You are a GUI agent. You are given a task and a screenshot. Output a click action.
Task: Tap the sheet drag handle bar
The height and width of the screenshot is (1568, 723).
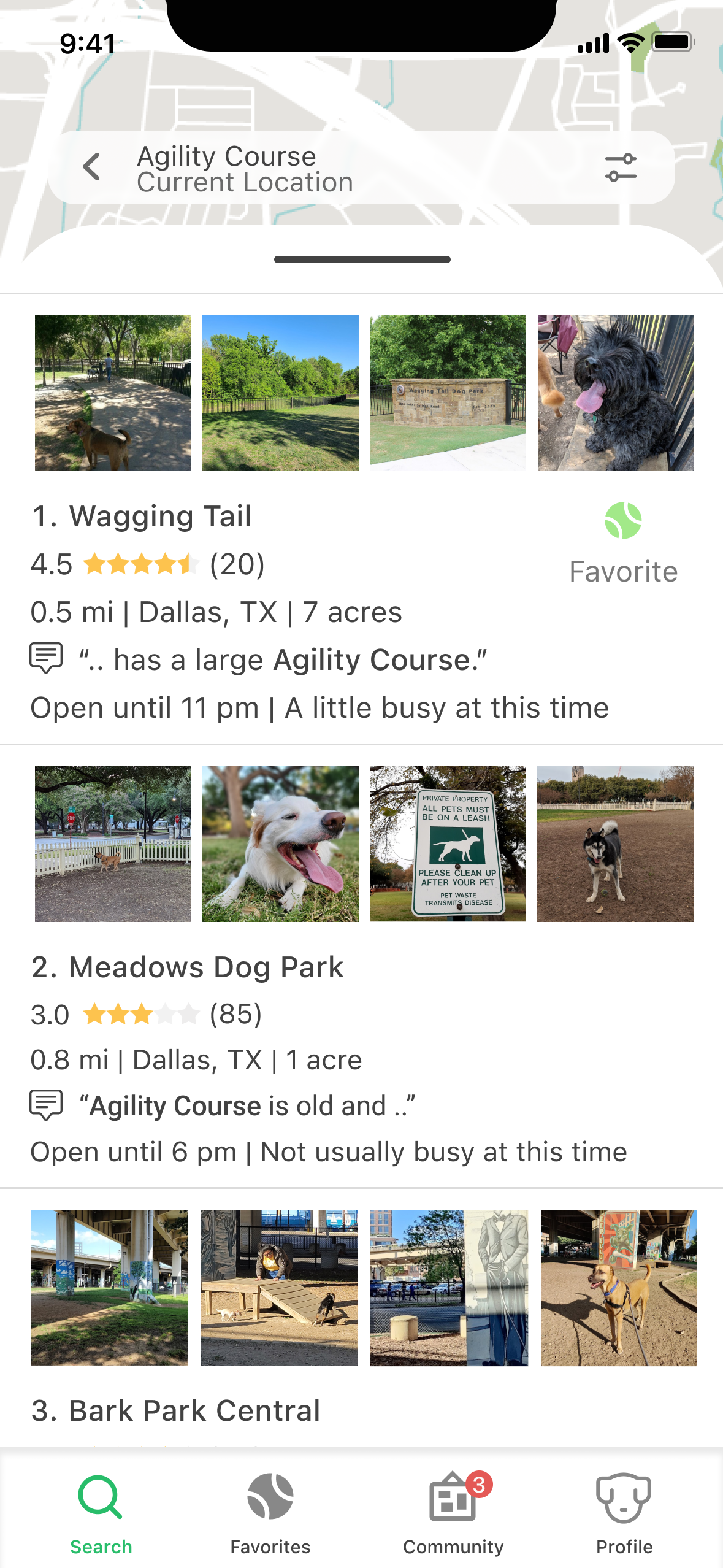tap(362, 259)
